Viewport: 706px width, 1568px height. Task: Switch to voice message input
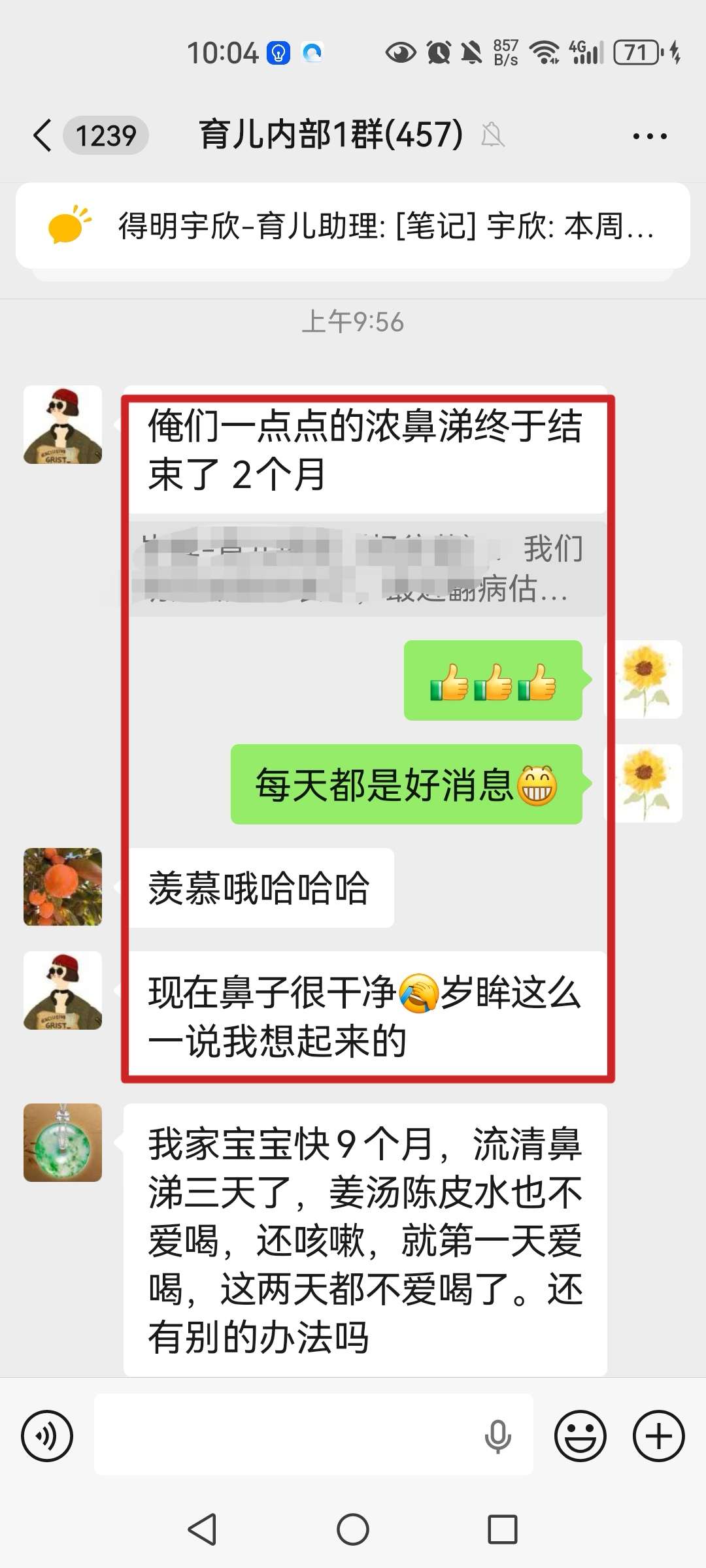pyautogui.click(x=47, y=1435)
